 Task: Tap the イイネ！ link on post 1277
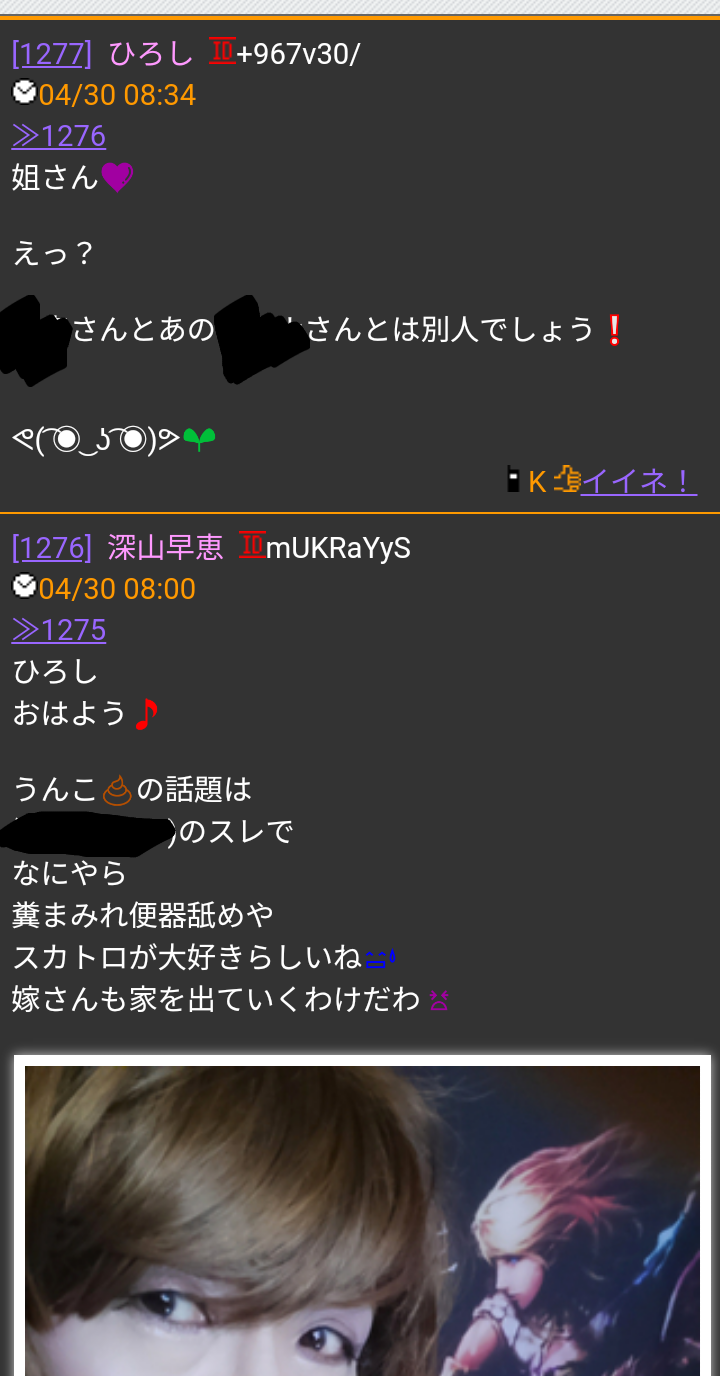click(x=637, y=481)
